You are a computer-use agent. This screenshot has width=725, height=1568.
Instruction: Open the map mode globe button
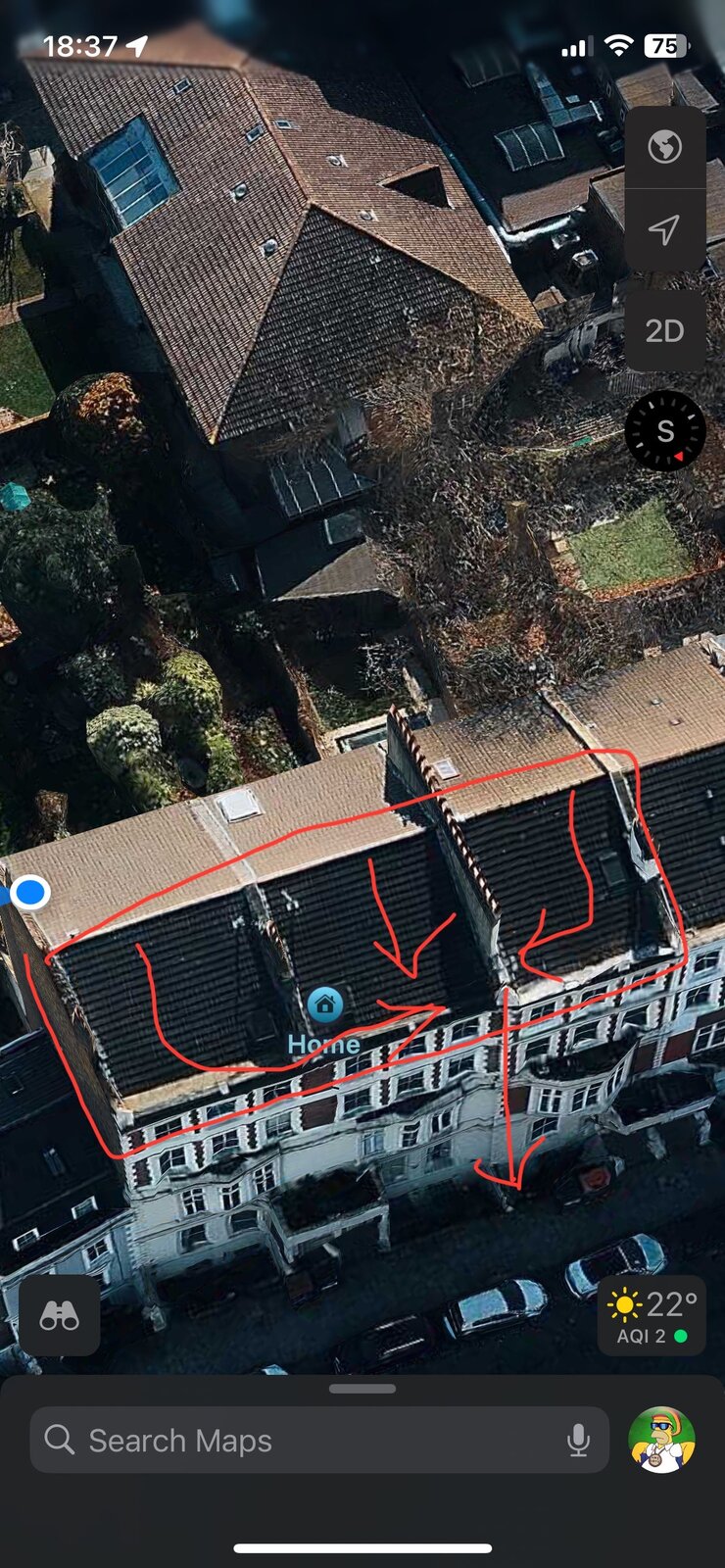click(x=664, y=148)
